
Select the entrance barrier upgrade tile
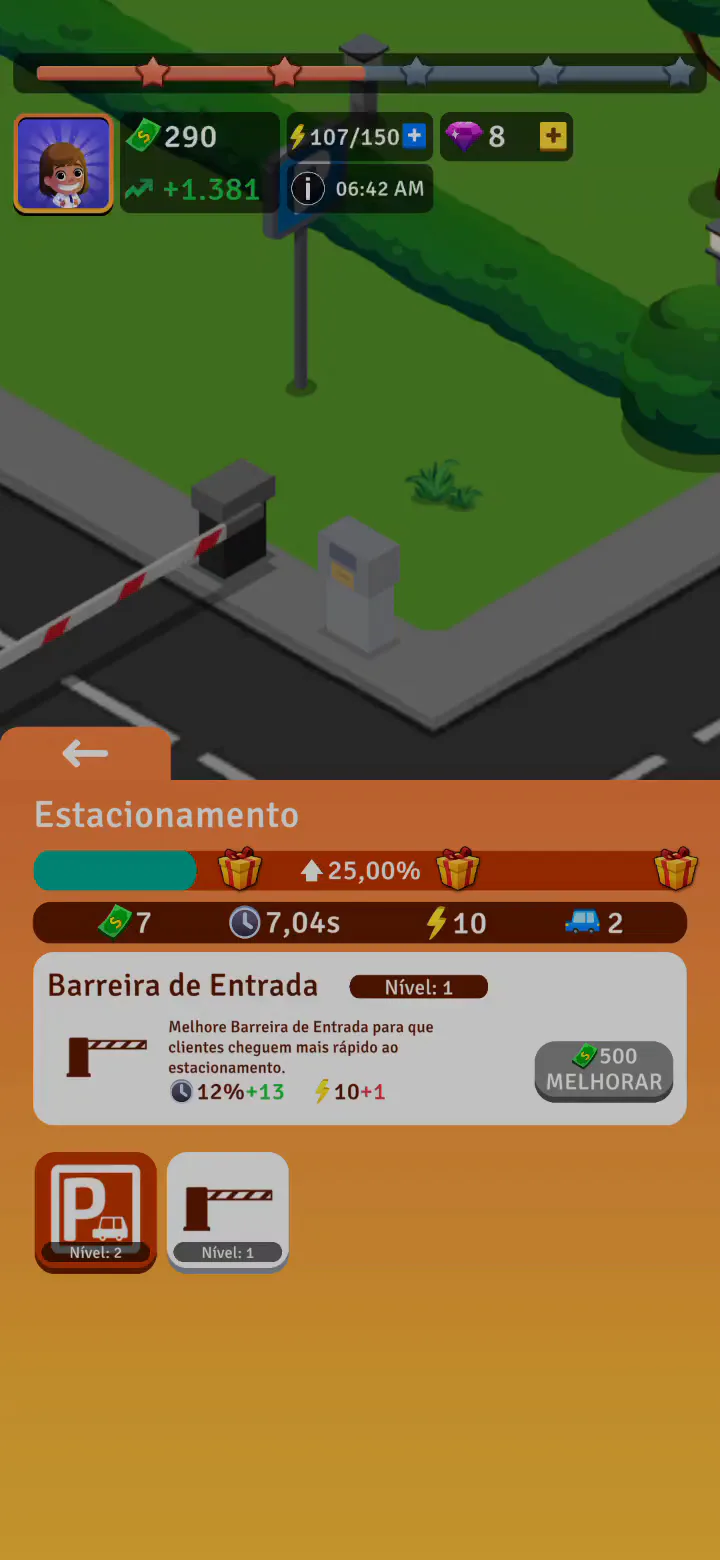pyautogui.click(x=228, y=1211)
